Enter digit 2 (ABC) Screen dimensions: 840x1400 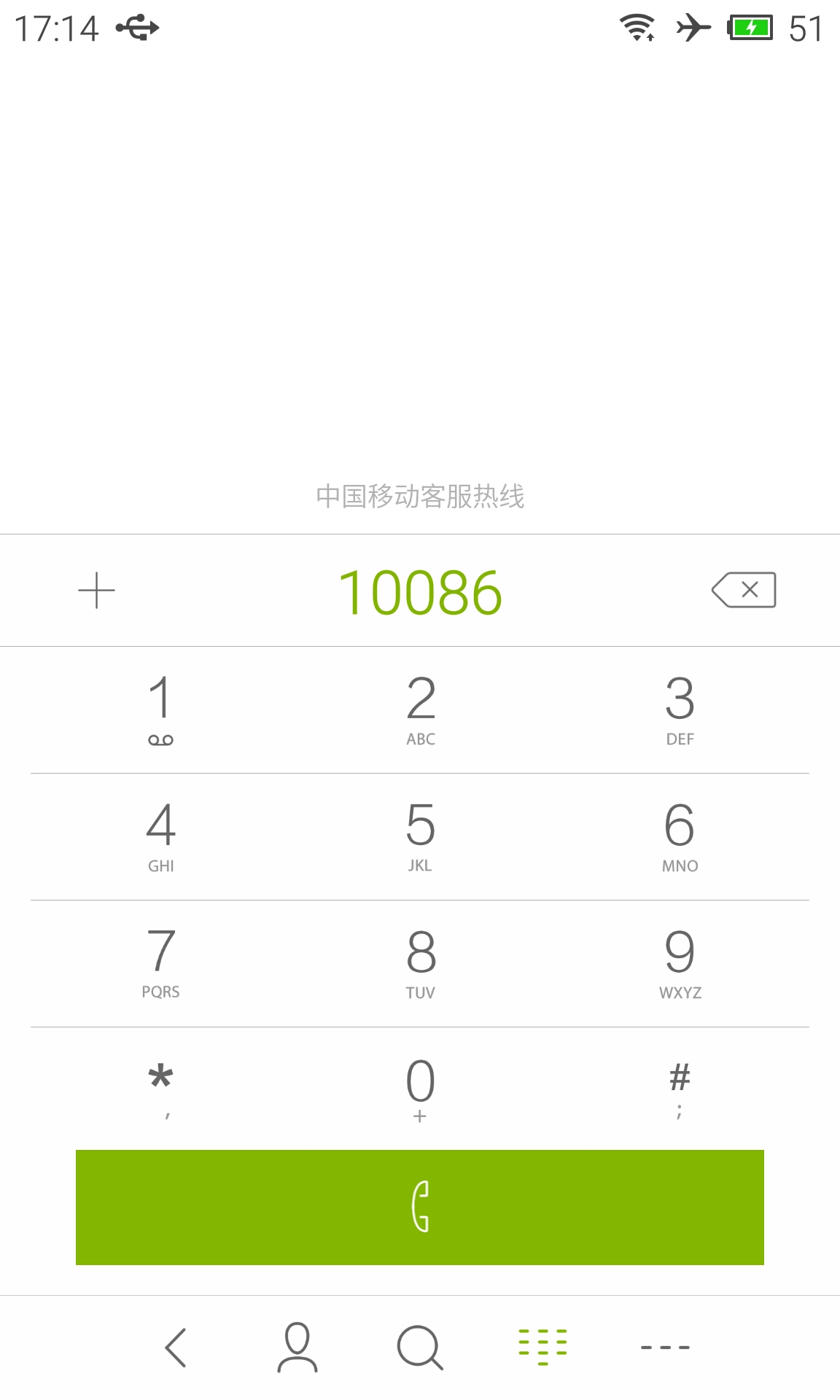(x=421, y=710)
